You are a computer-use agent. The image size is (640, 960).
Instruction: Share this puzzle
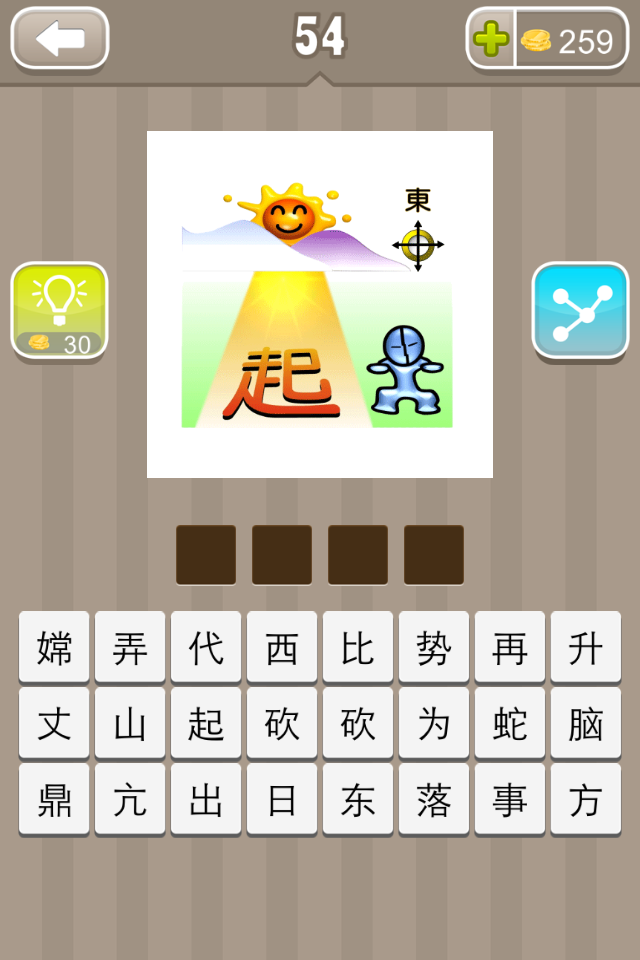coord(580,311)
